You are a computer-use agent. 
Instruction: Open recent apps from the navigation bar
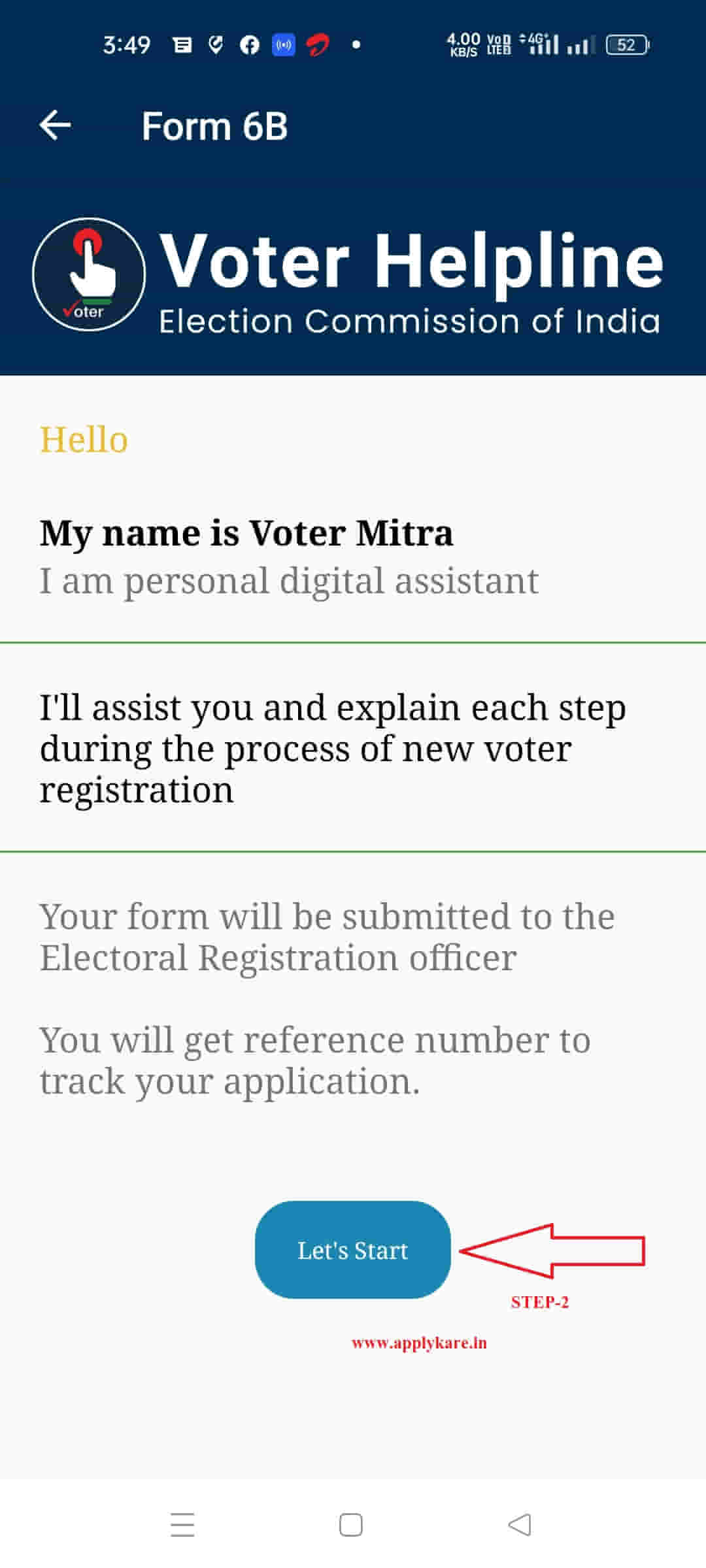click(x=182, y=1525)
